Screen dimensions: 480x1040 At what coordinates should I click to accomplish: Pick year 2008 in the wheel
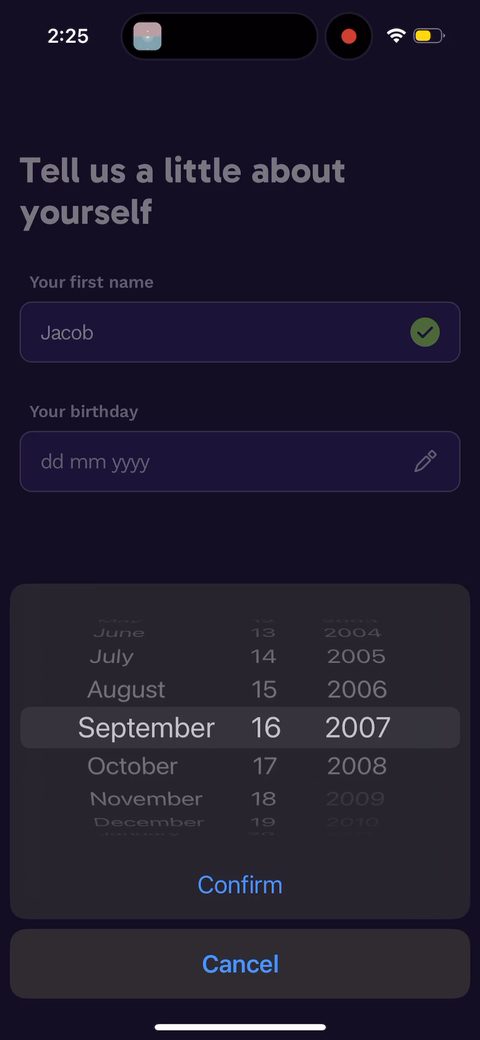(x=357, y=766)
